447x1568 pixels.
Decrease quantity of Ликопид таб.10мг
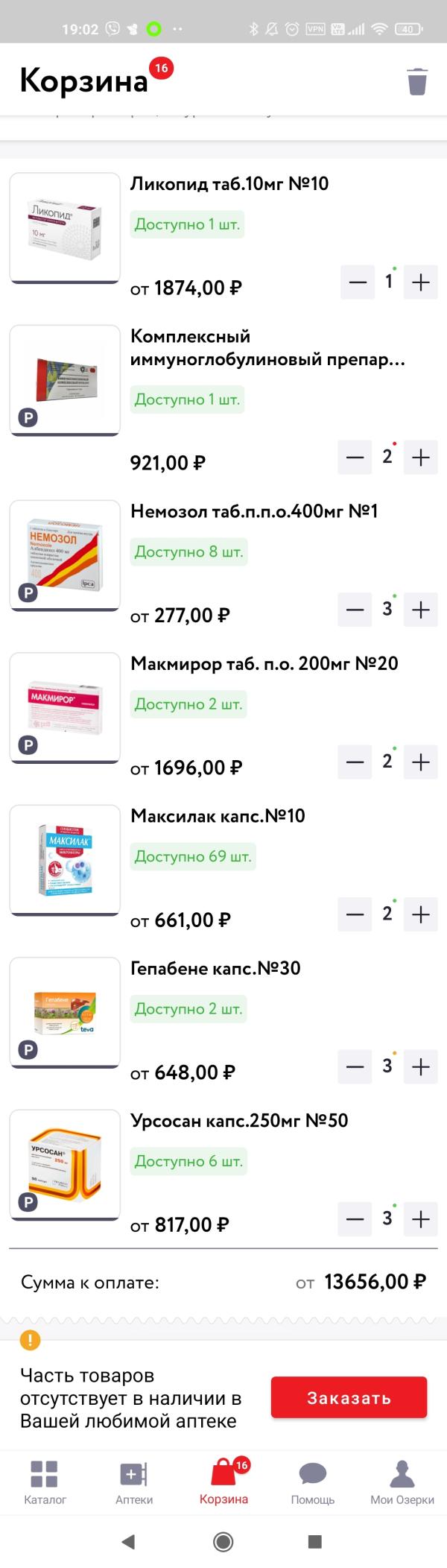click(358, 282)
